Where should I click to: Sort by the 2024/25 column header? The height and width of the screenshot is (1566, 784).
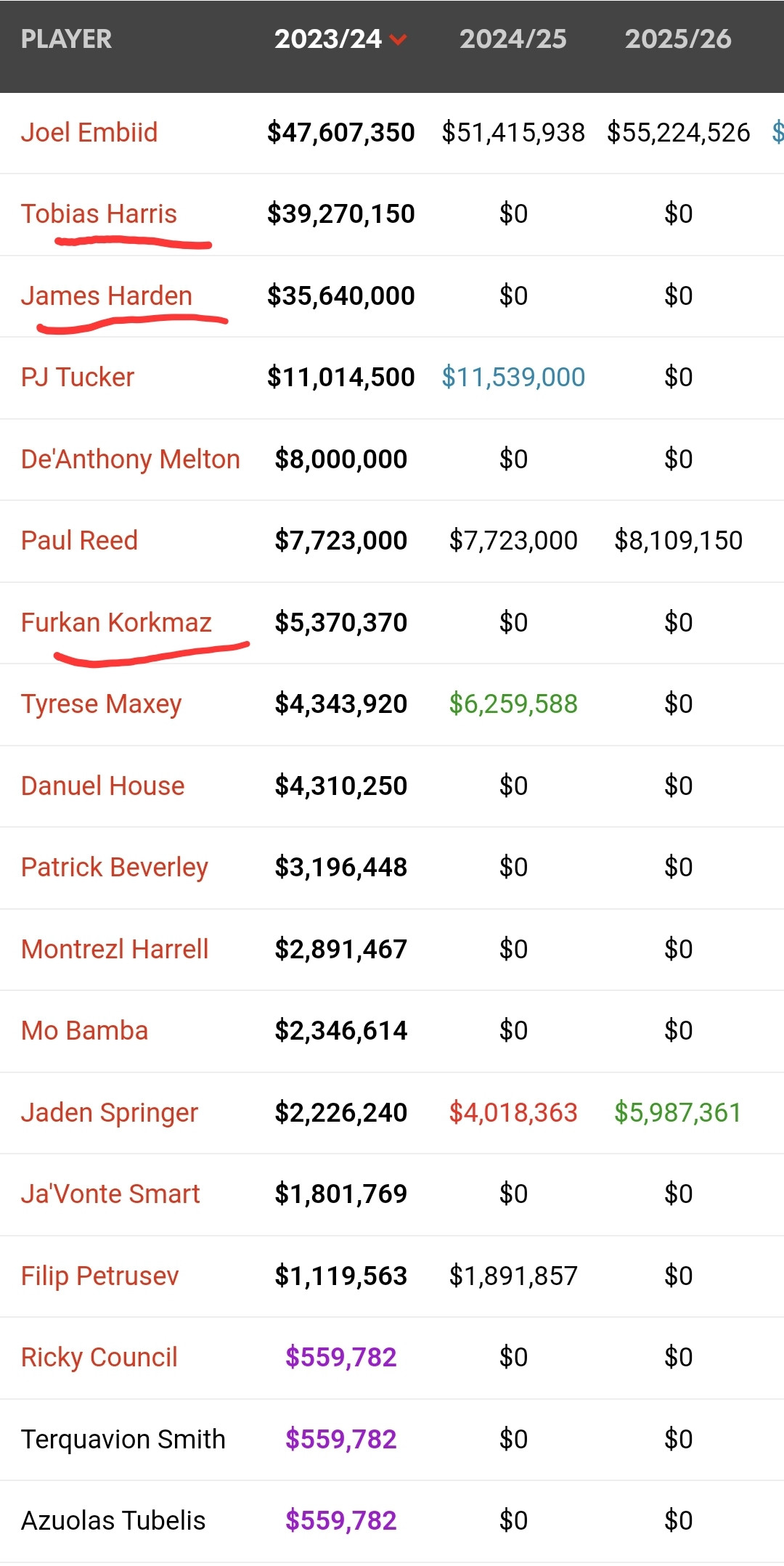pyautogui.click(x=513, y=39)
